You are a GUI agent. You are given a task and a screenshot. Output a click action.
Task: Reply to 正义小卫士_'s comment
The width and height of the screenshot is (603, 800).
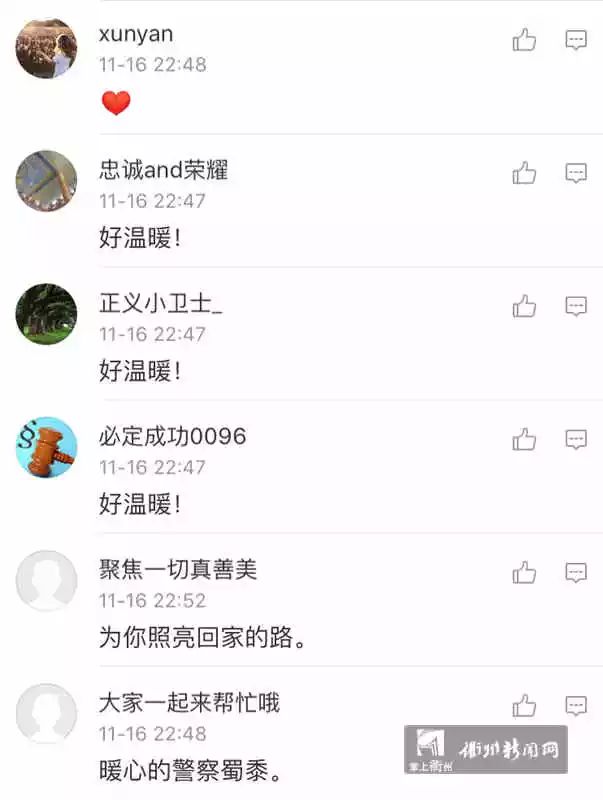coord(576,306)
